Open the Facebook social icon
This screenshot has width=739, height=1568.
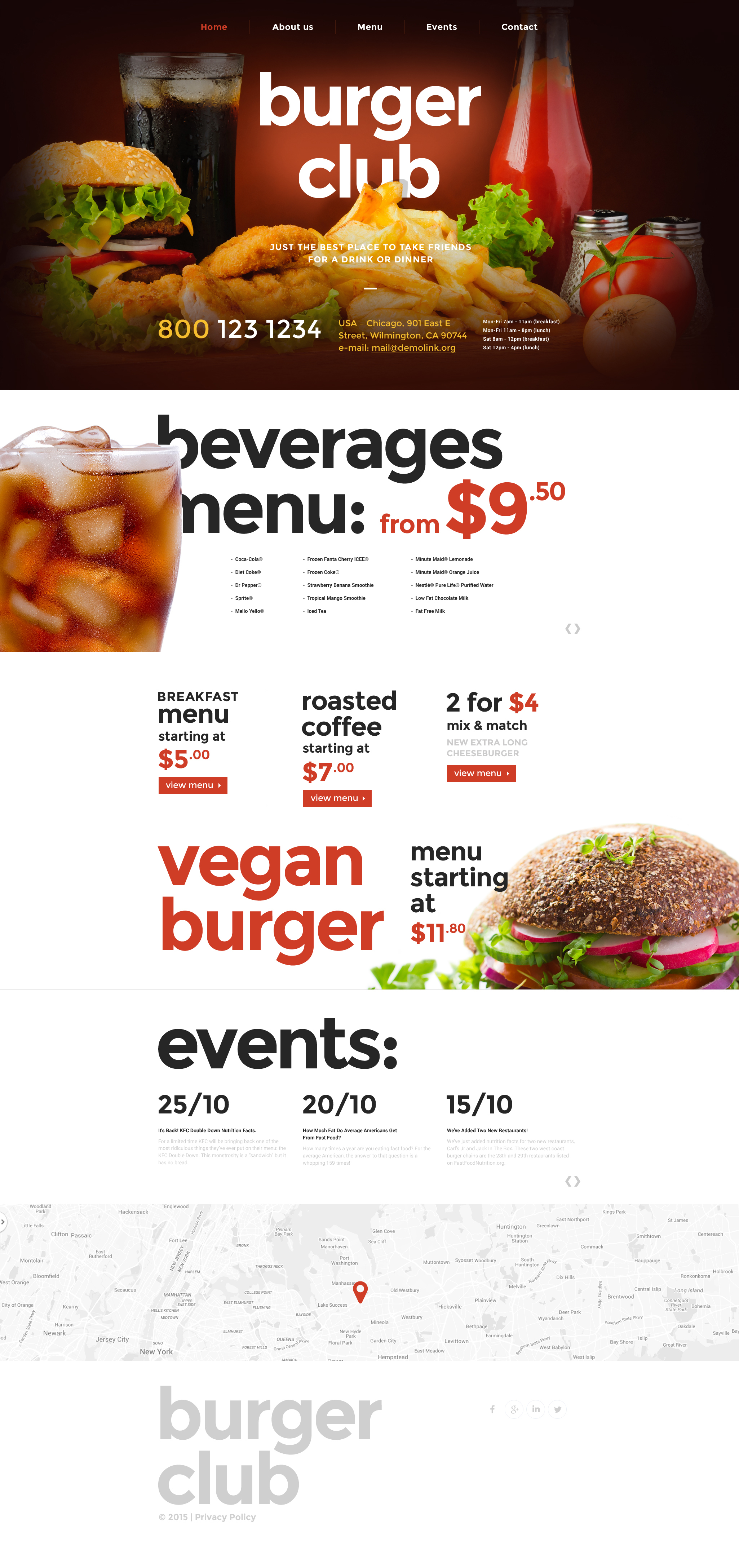[492, 1409]
